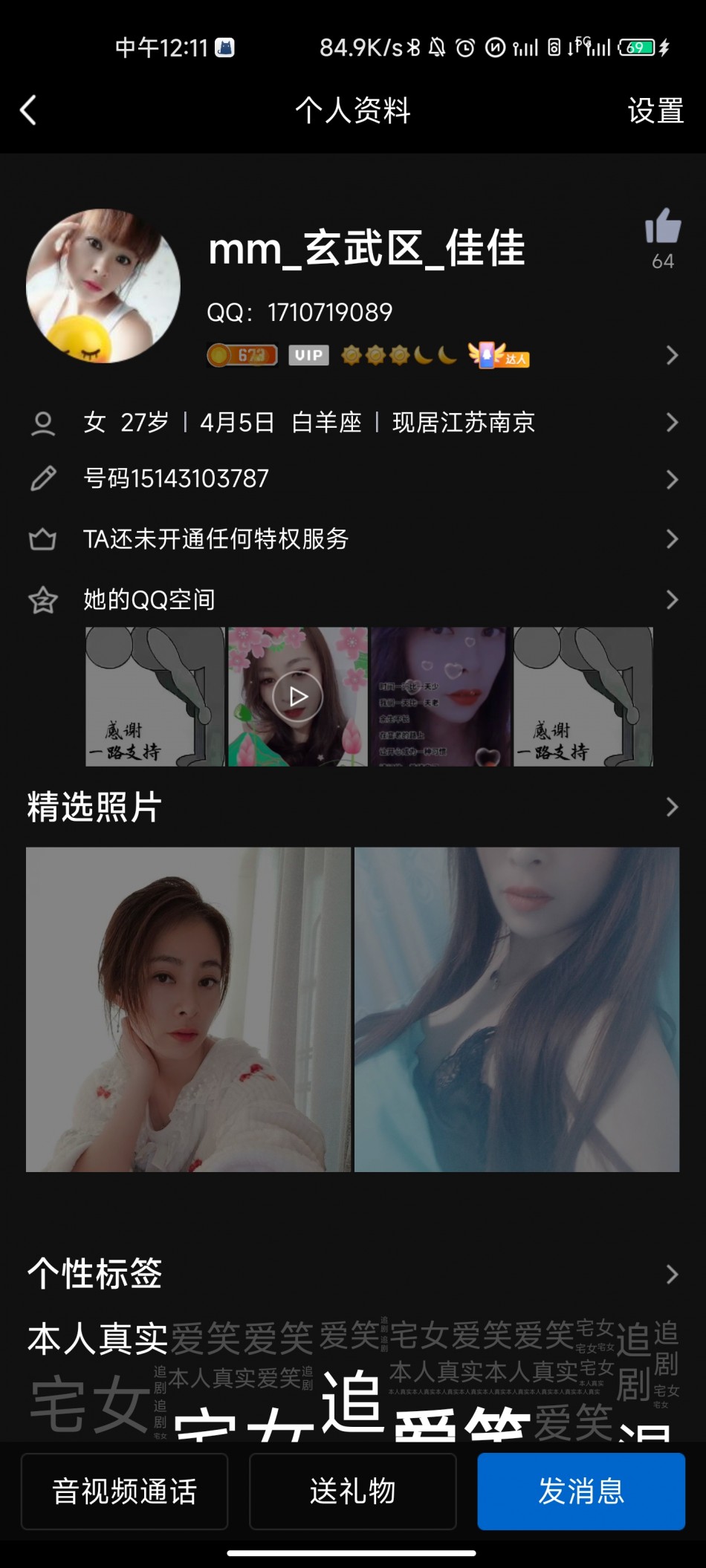706x1568 pixels.
Task: Start a call with 音视频通话
Action: pos(124,1491)
